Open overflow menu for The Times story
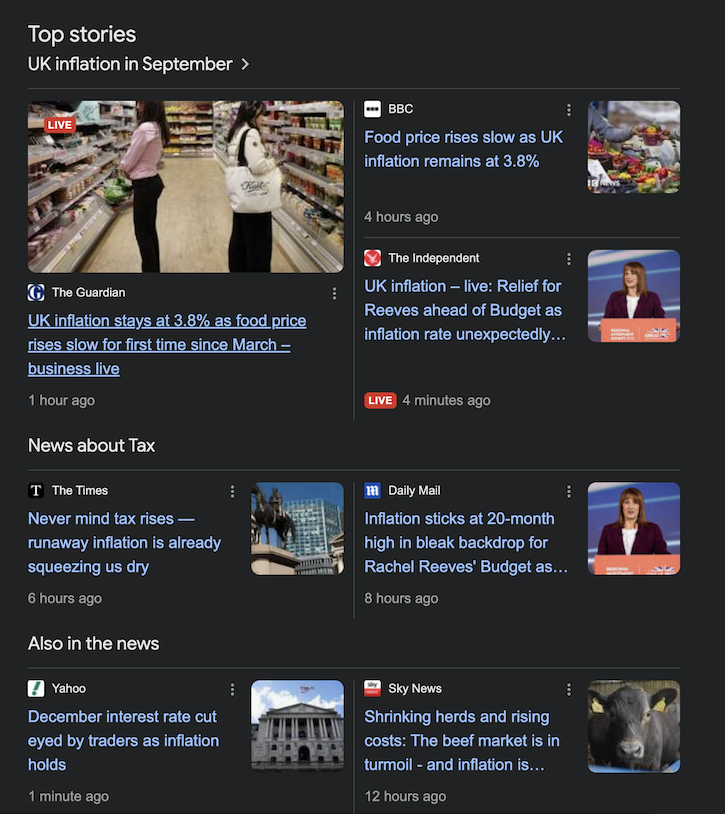Image resolution: width=725 pixels, height=814 pixels. [232, 491]
